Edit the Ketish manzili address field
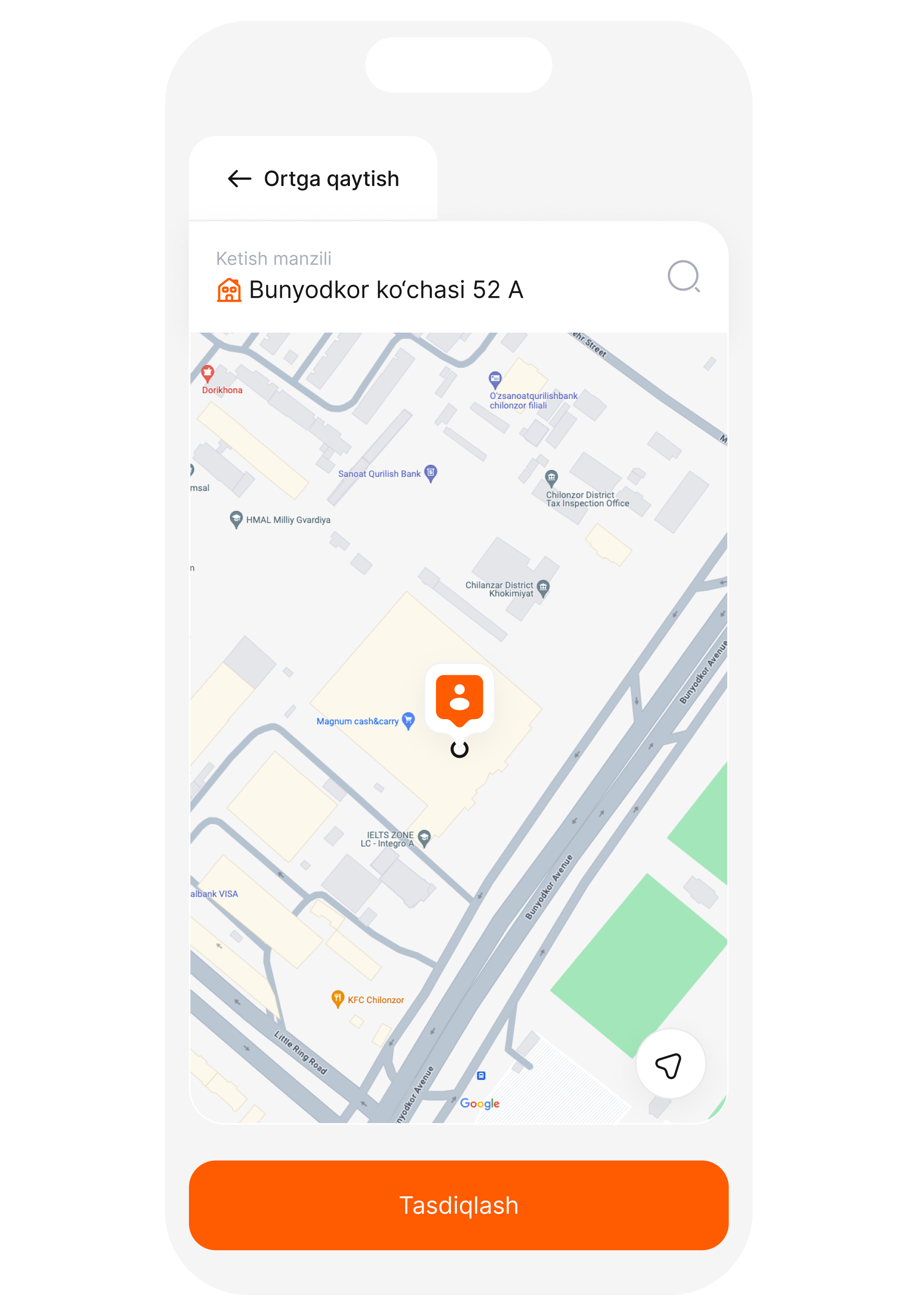The width and height of the screenshot is (919, 1316). [x=386, y=289]
